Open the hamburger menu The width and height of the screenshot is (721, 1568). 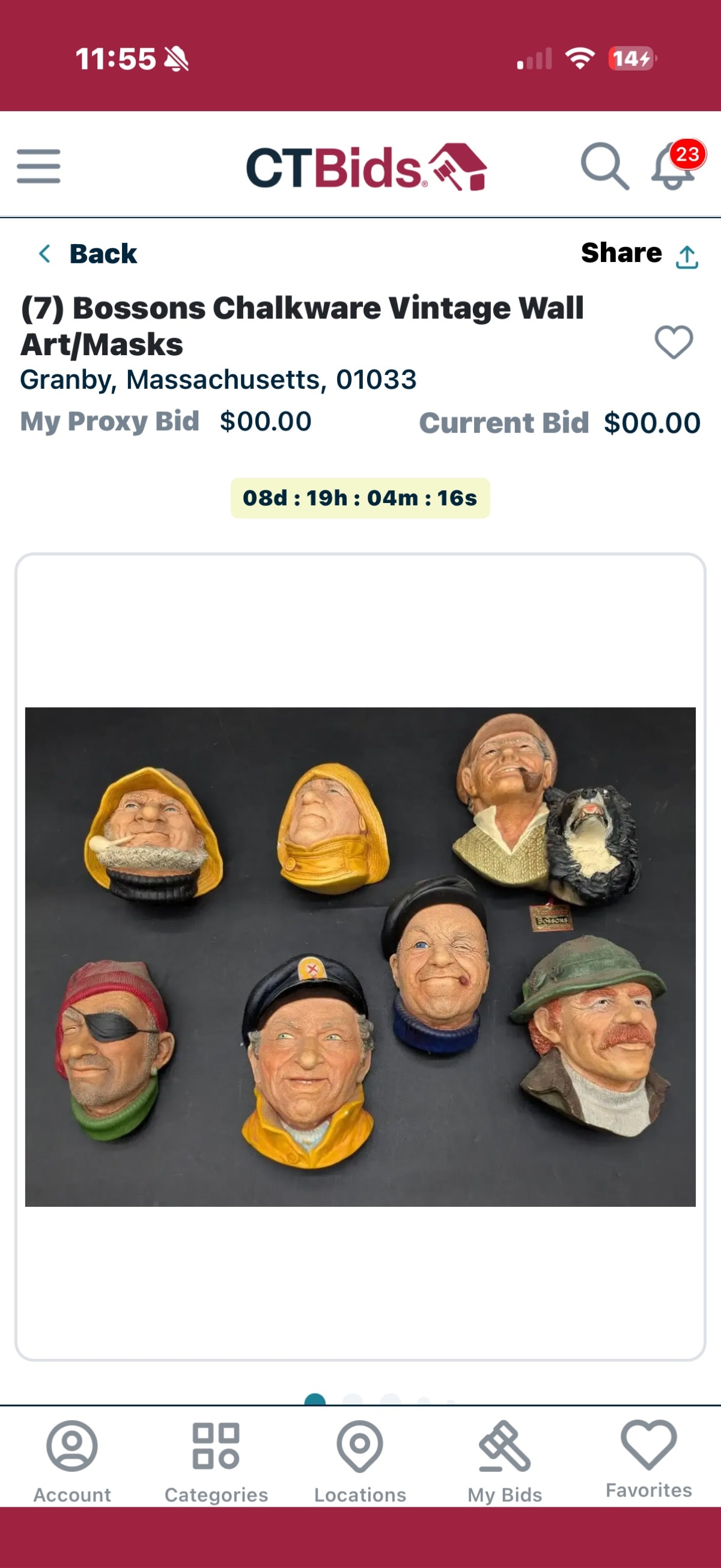click(38, 166)
